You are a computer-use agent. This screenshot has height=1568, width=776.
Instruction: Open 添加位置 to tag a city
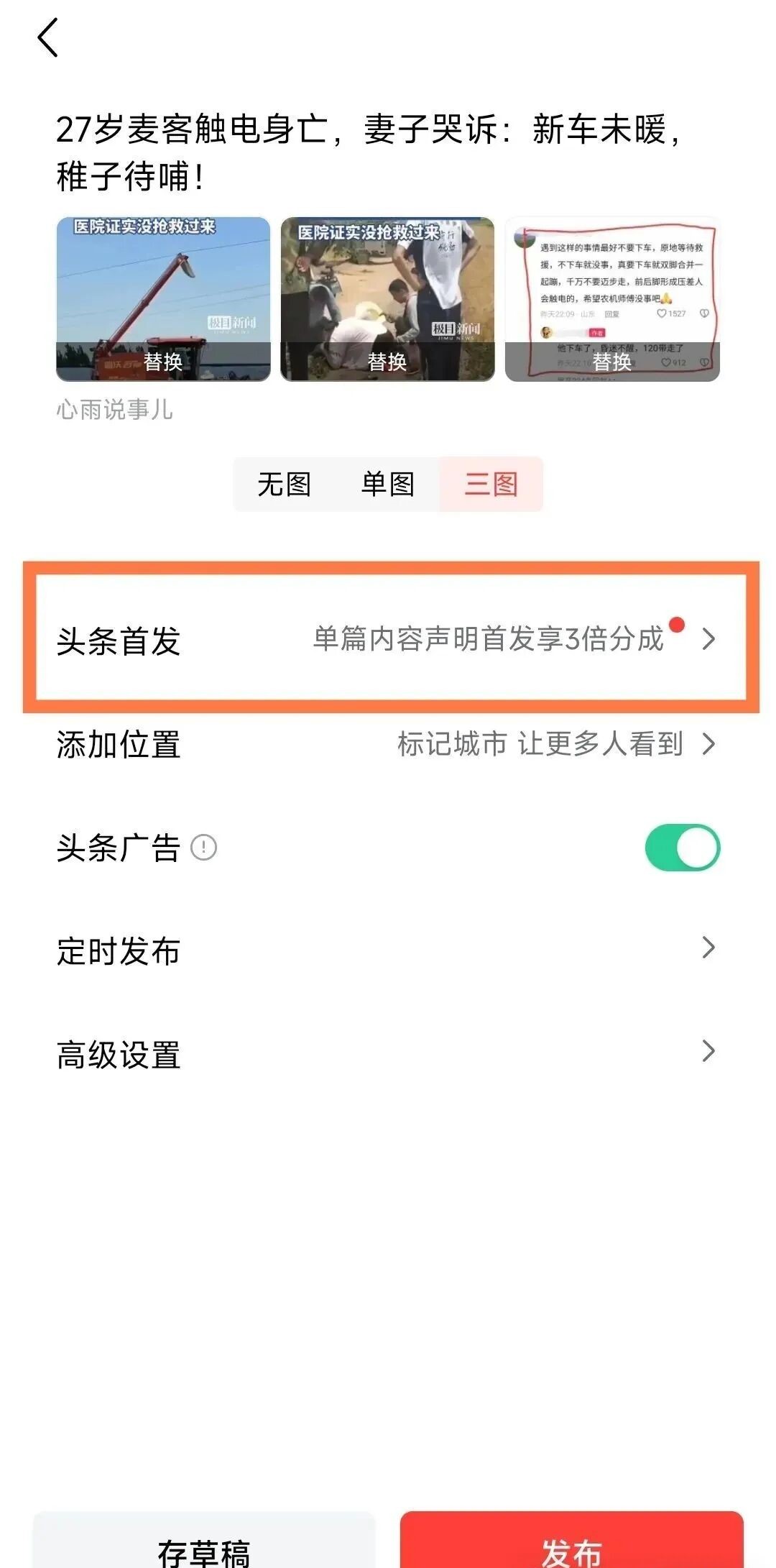point(388,744)
